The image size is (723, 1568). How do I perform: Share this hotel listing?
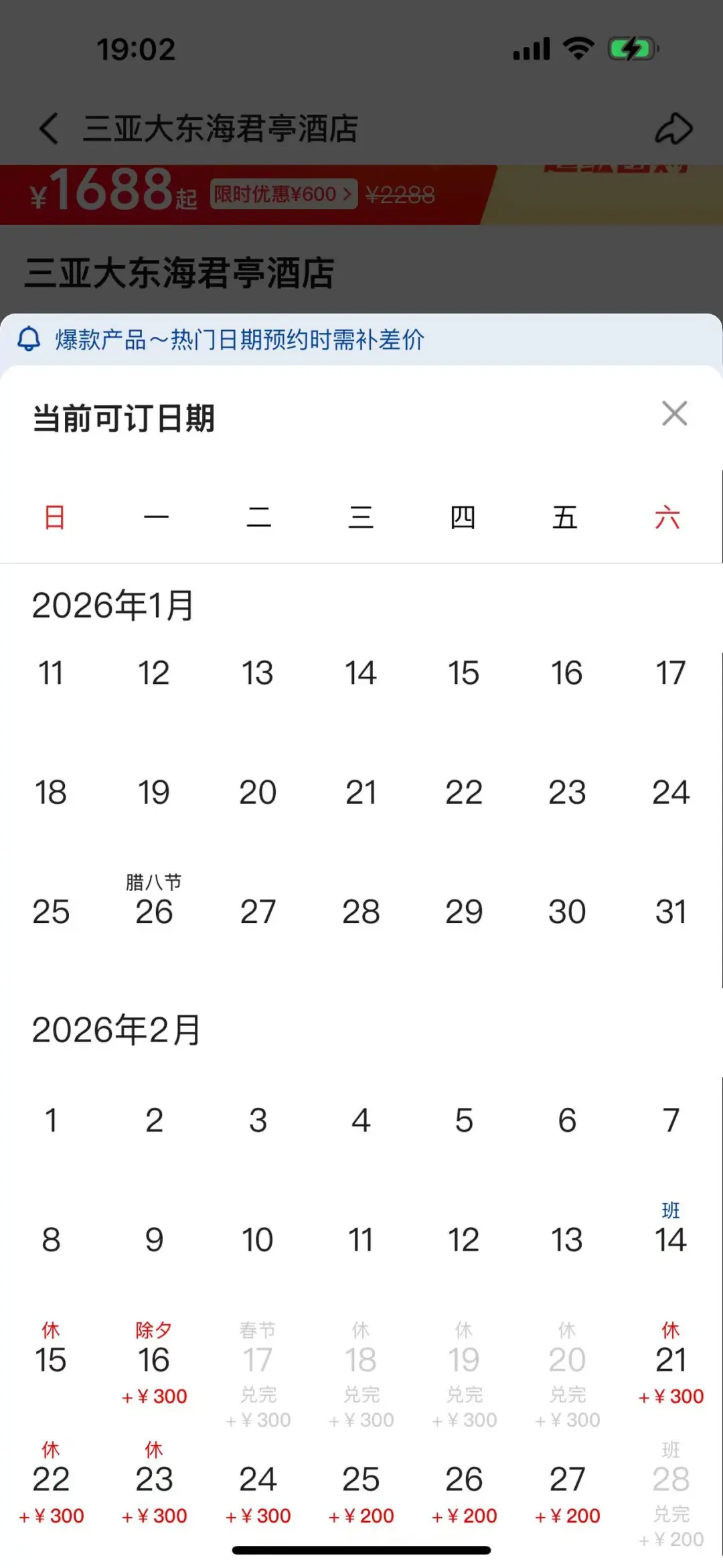[673, 128]
